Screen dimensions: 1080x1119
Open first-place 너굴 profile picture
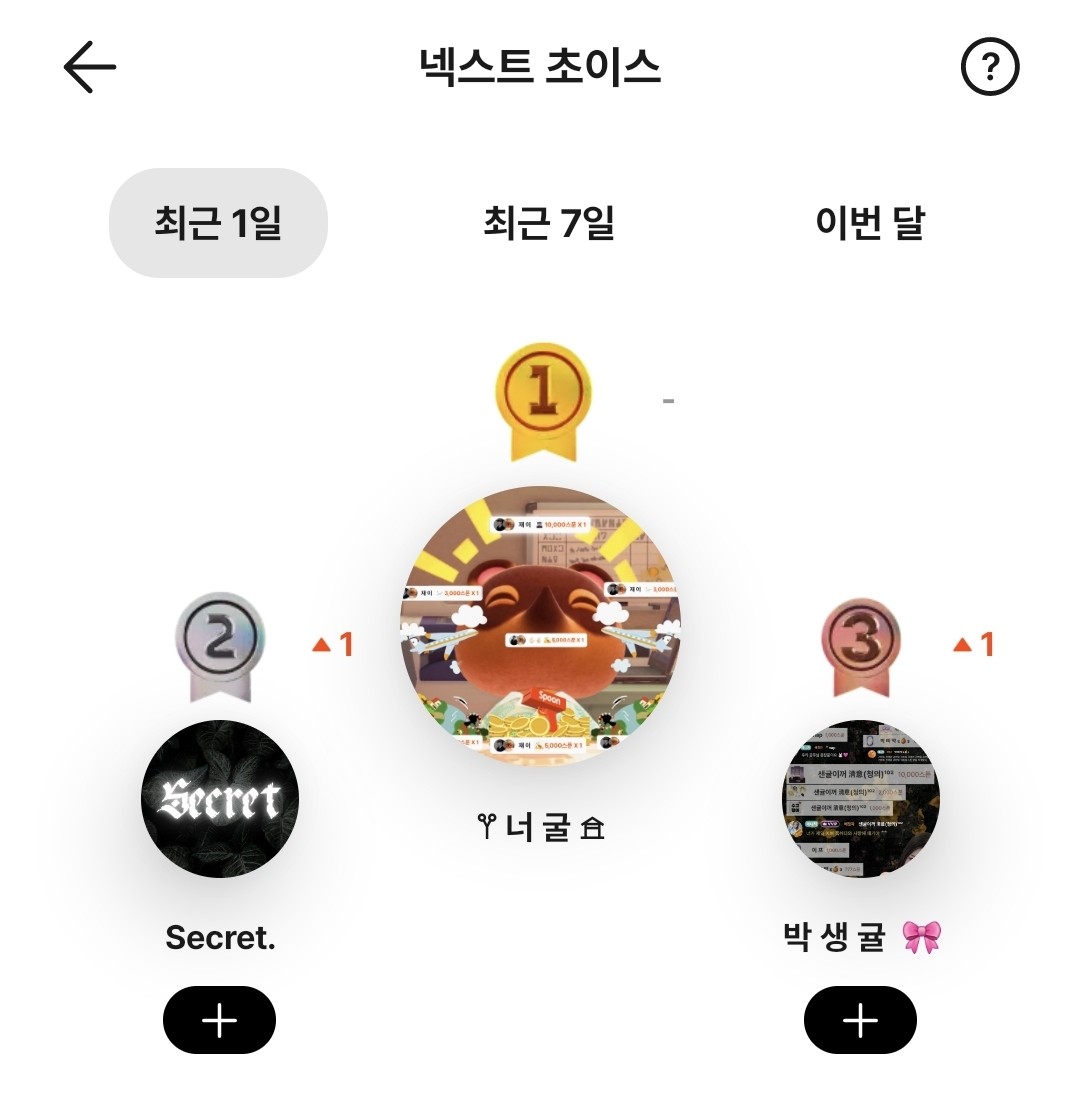pyautogui.click(x=541, y=626)
